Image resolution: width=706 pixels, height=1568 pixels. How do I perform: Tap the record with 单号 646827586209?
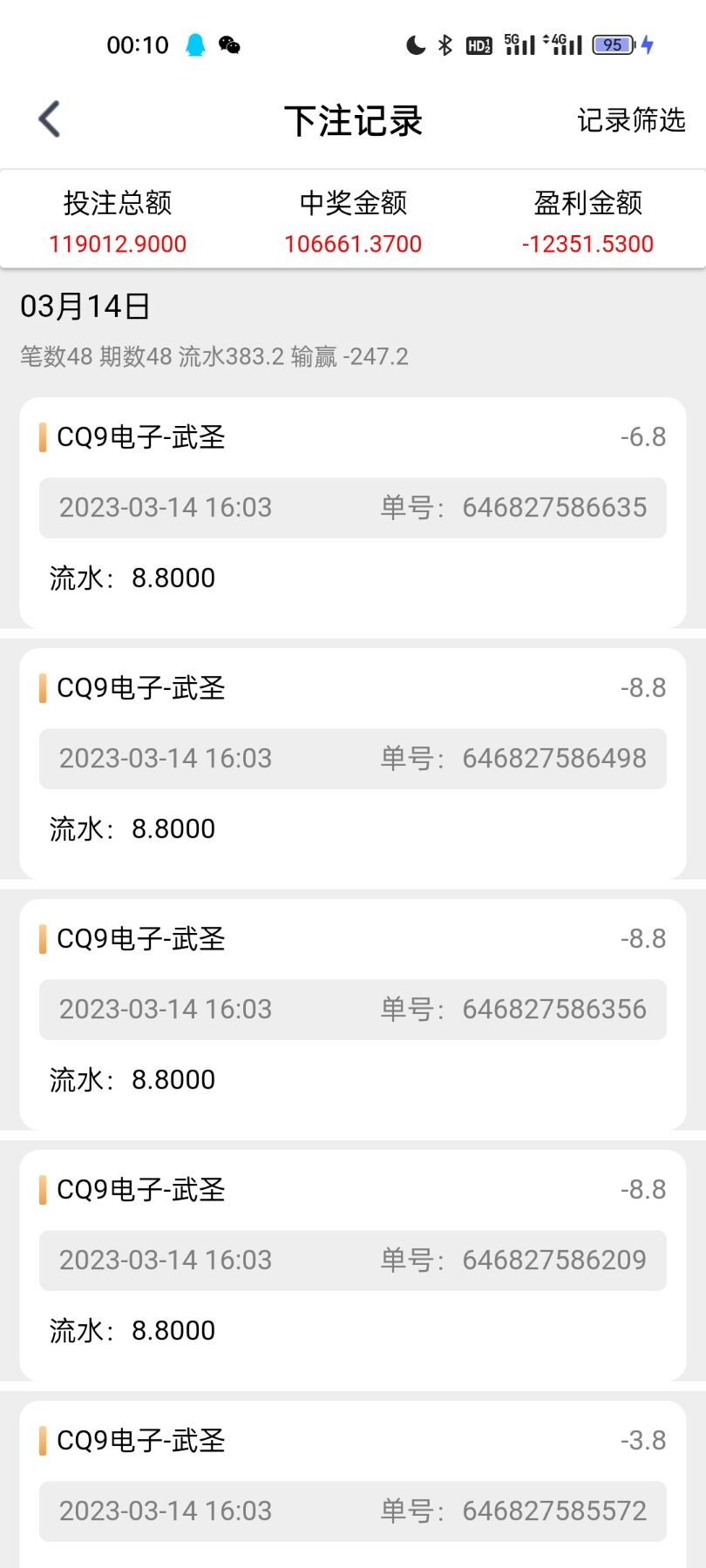352,1264
